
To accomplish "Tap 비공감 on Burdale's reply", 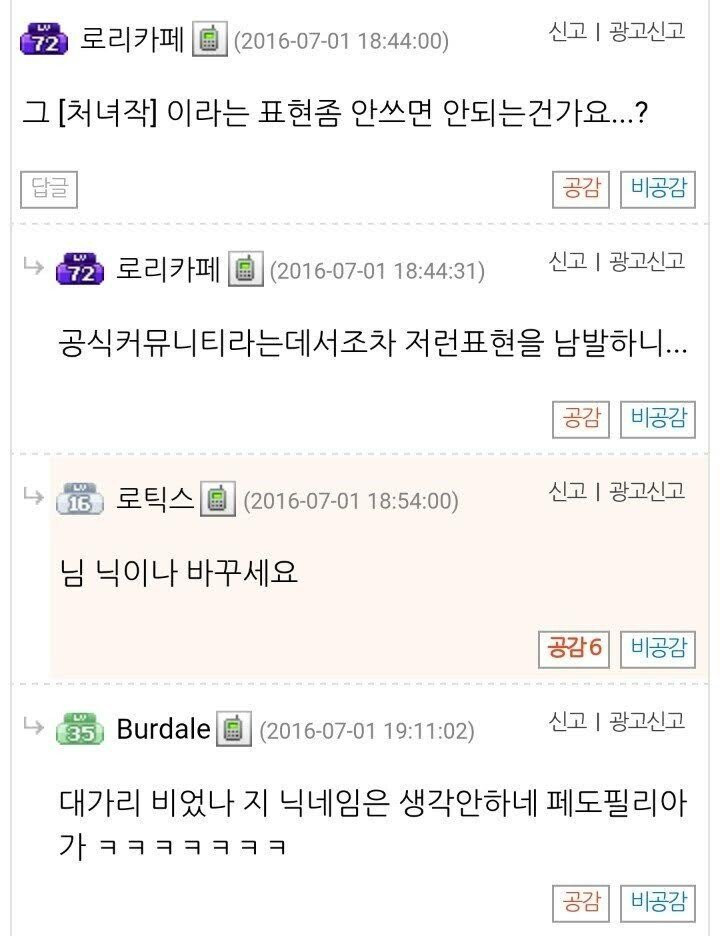I will 657,902.
